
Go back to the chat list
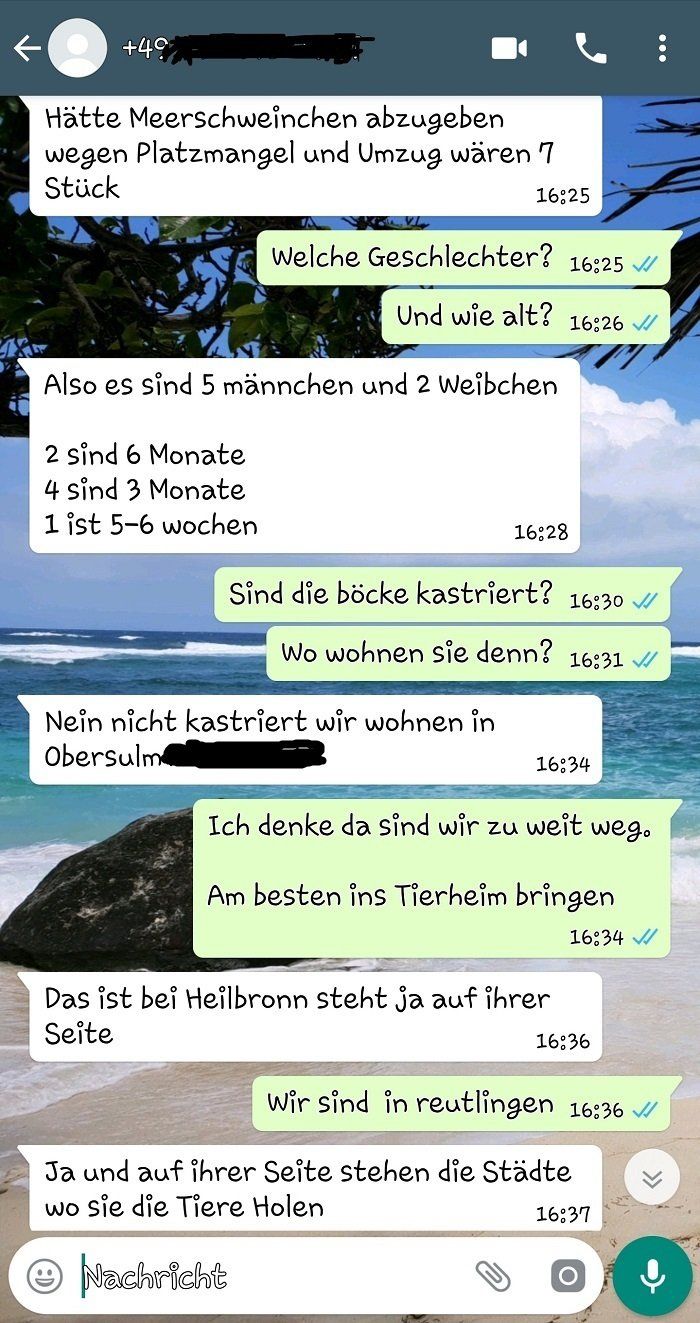[26, 48]
